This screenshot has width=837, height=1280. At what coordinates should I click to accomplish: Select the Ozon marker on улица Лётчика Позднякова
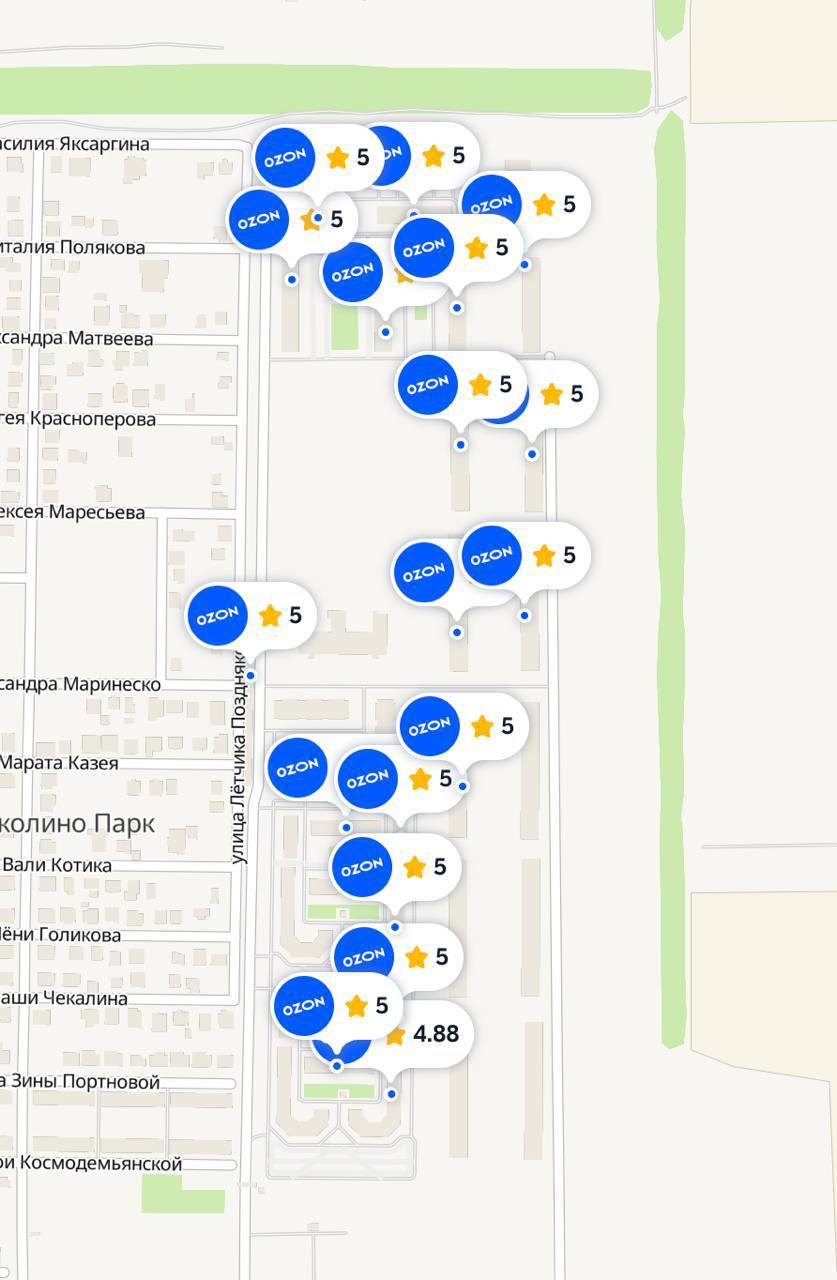pos(250,615)
